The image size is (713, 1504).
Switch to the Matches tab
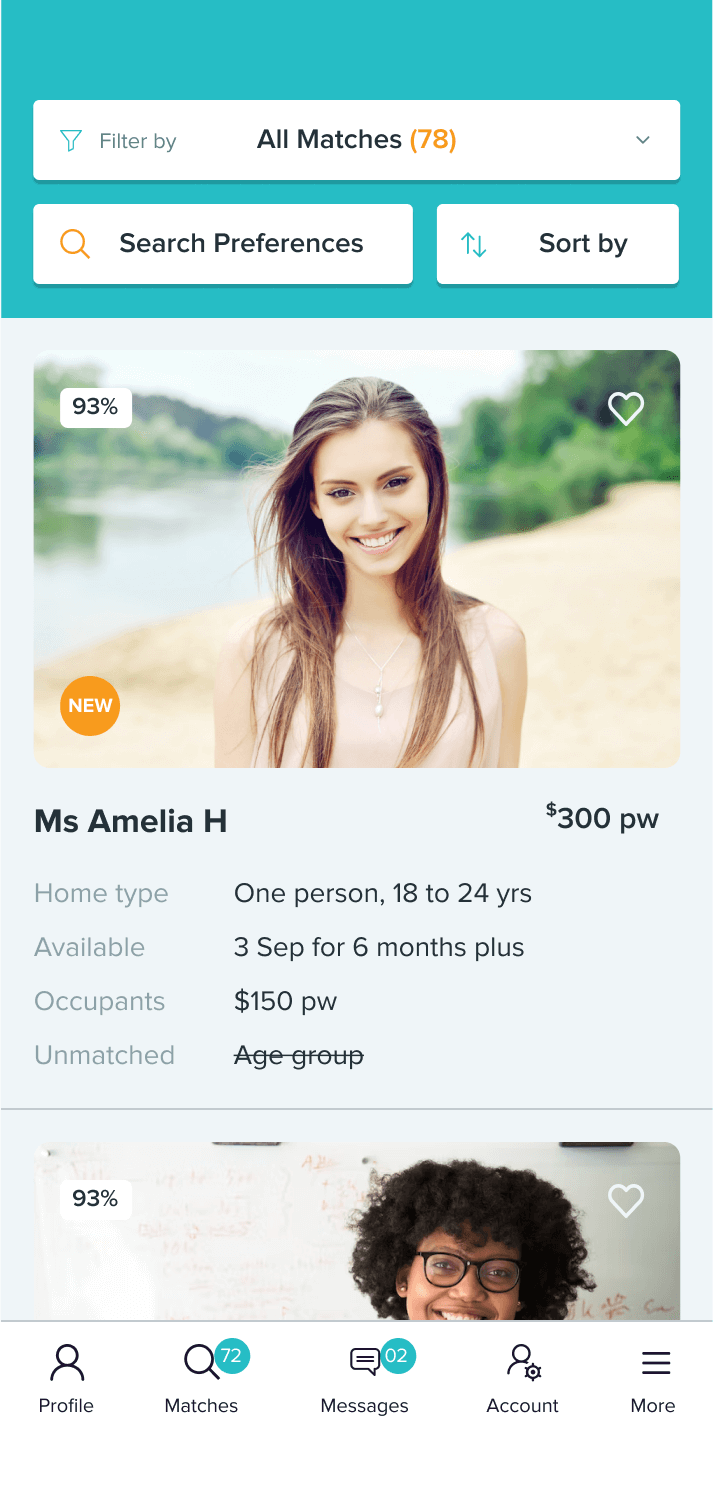[x=201, y=1378]
